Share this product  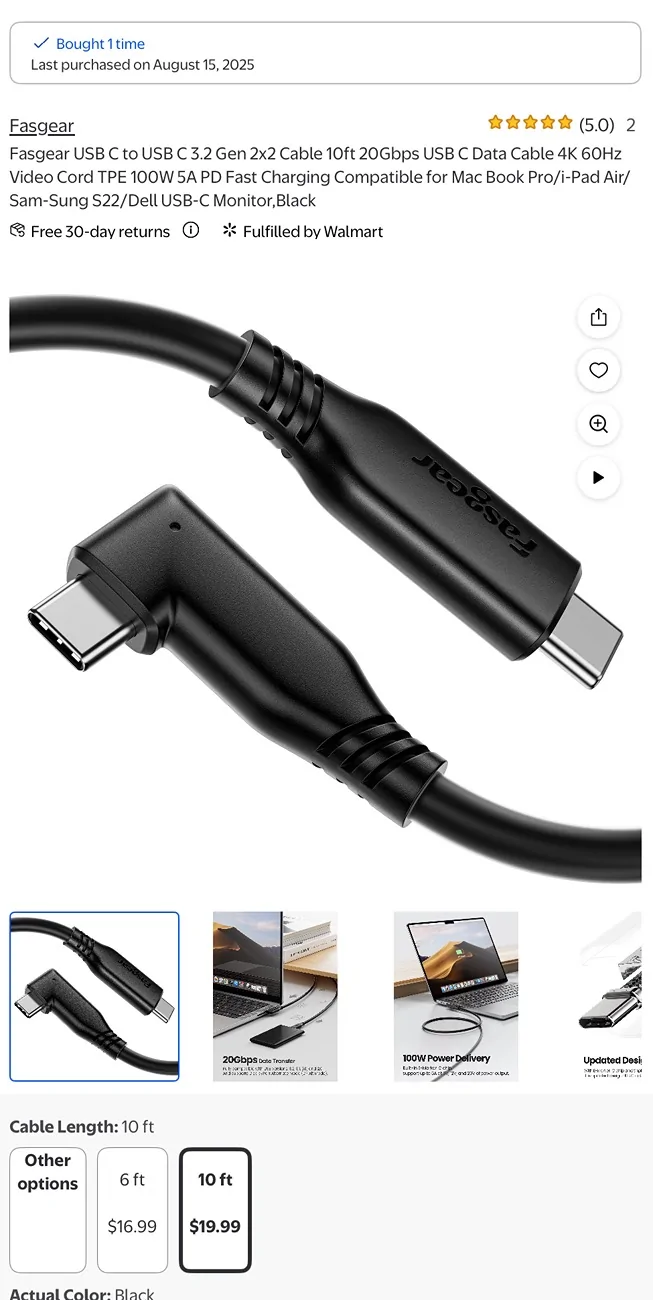[x=598, y=317]
